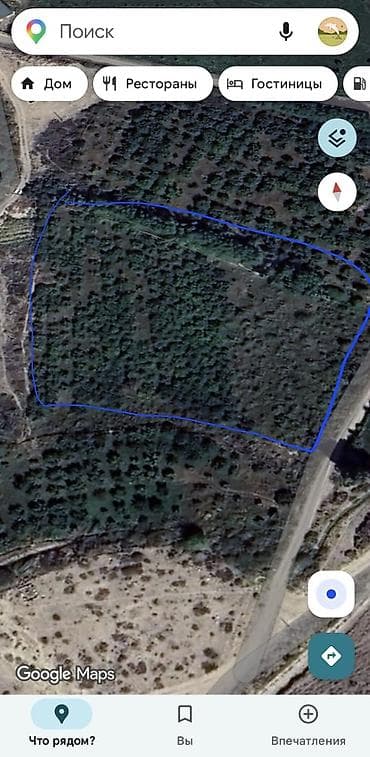The image size is (370, 757).
Task: Open directions with the route button
Action: (x=331, y=657)
